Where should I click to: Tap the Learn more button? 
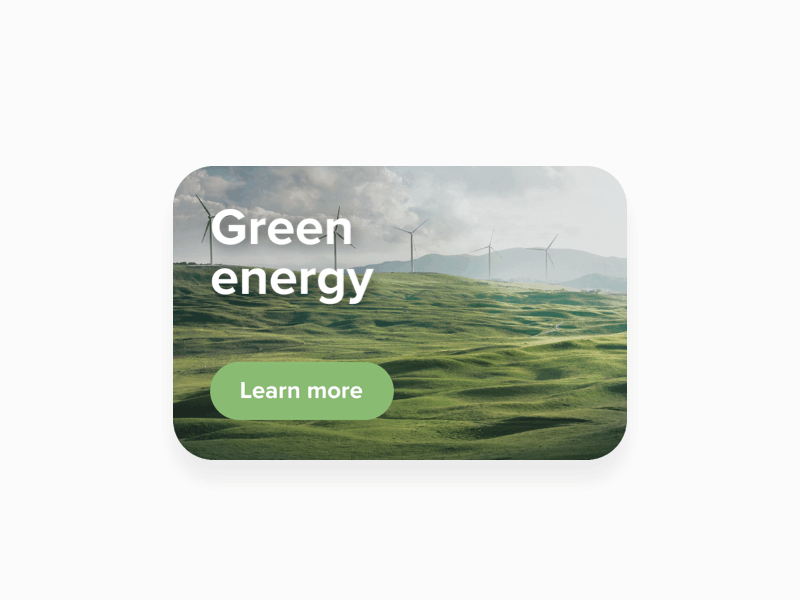(x=301, y=391)
